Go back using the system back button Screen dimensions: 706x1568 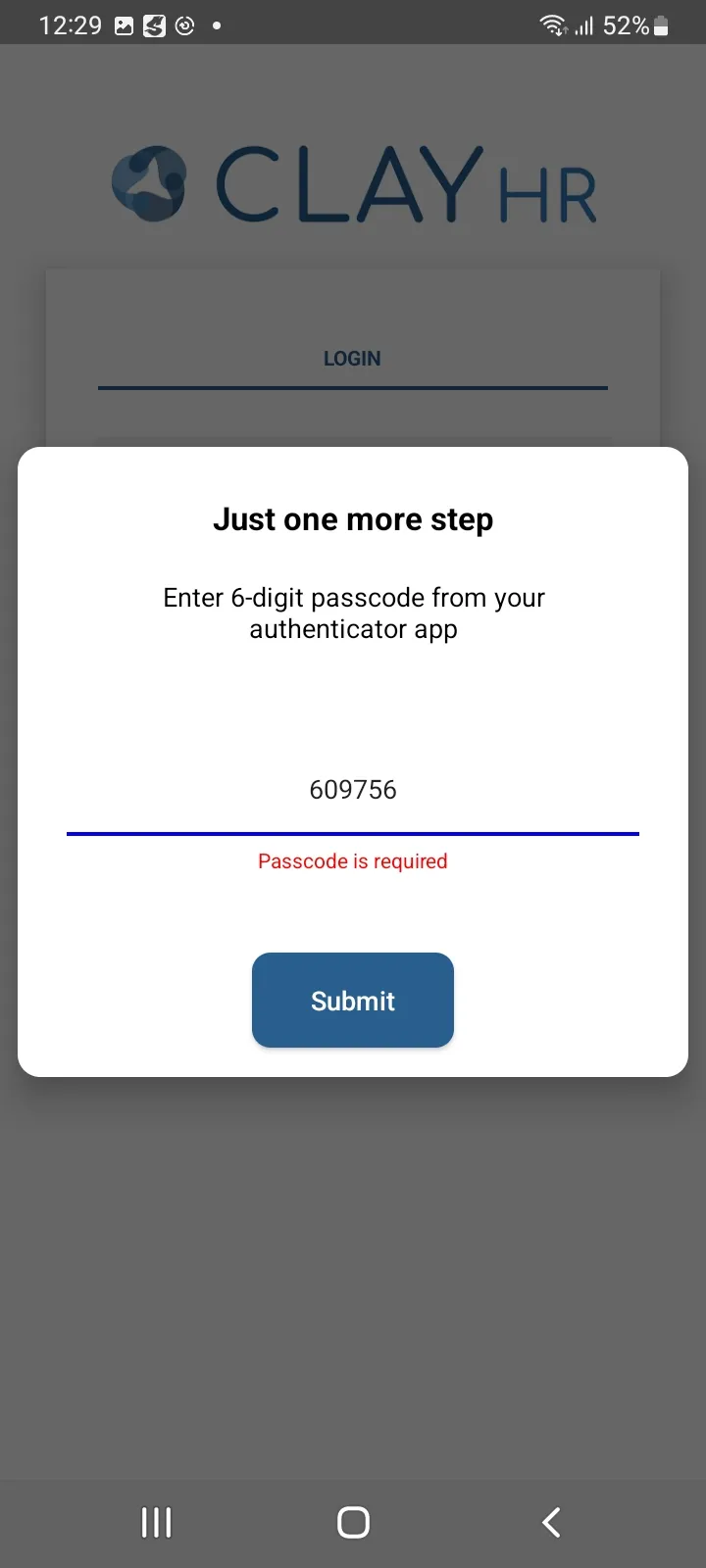[551, 1522]
